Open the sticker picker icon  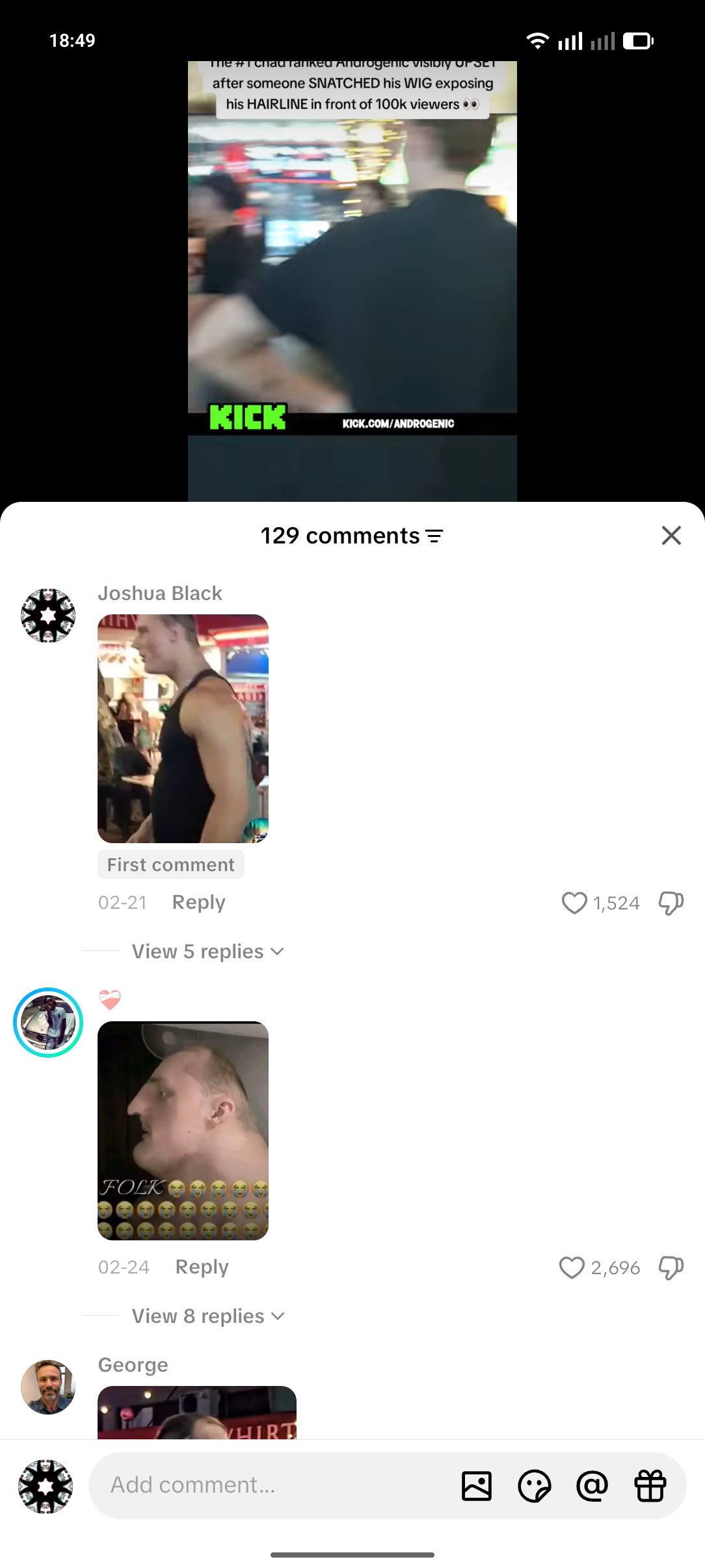click(535, 1486)
